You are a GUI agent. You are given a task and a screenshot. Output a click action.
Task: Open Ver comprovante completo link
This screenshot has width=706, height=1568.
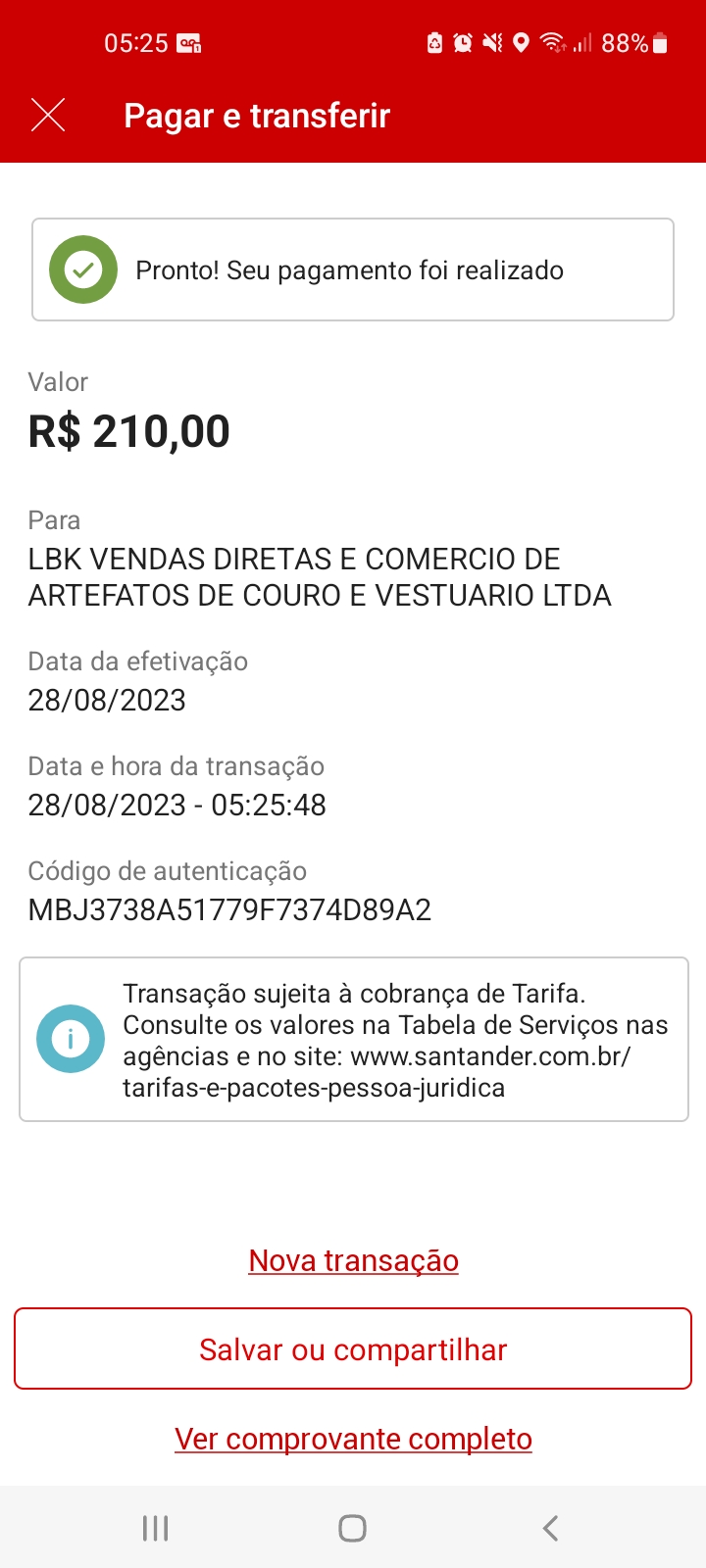353,1439
